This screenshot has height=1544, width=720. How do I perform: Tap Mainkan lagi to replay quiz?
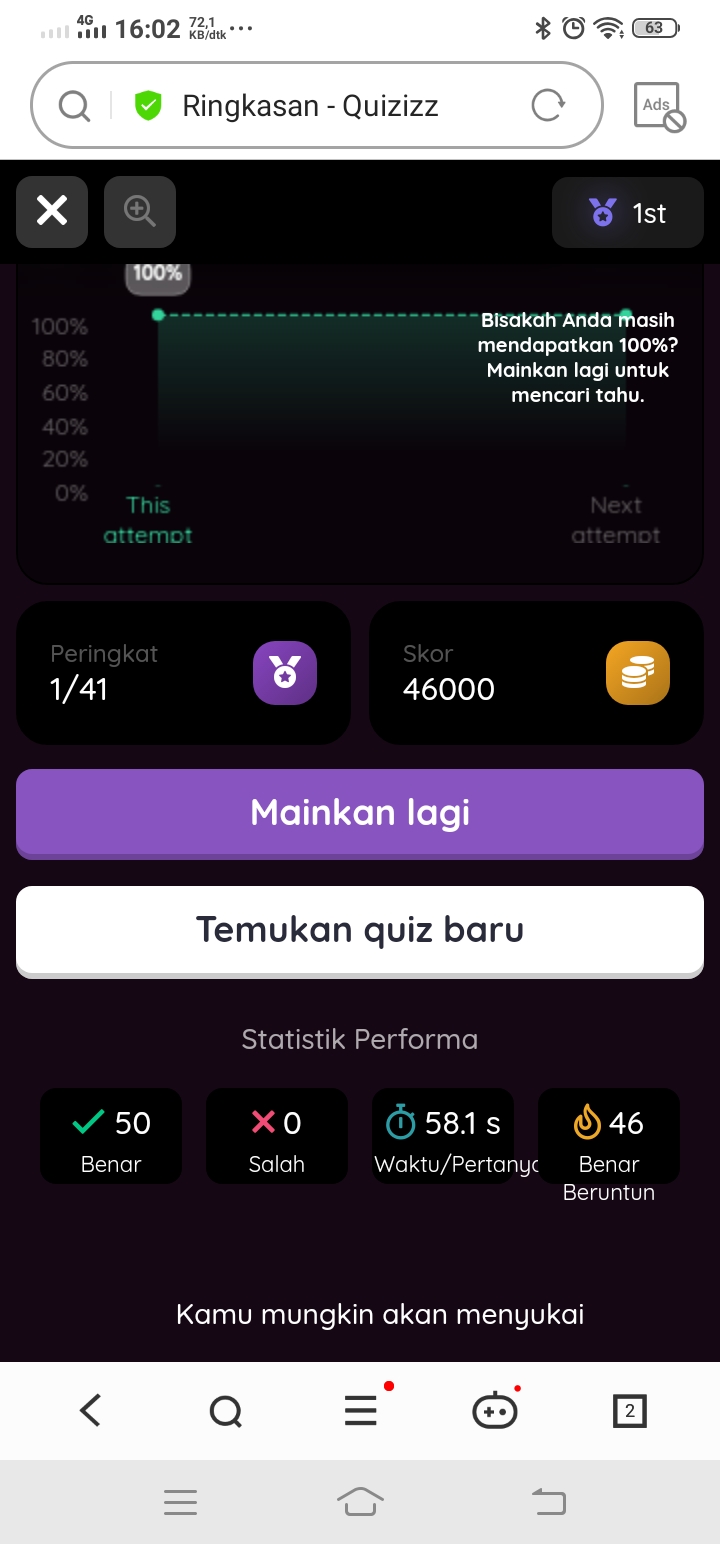[360, 813]
